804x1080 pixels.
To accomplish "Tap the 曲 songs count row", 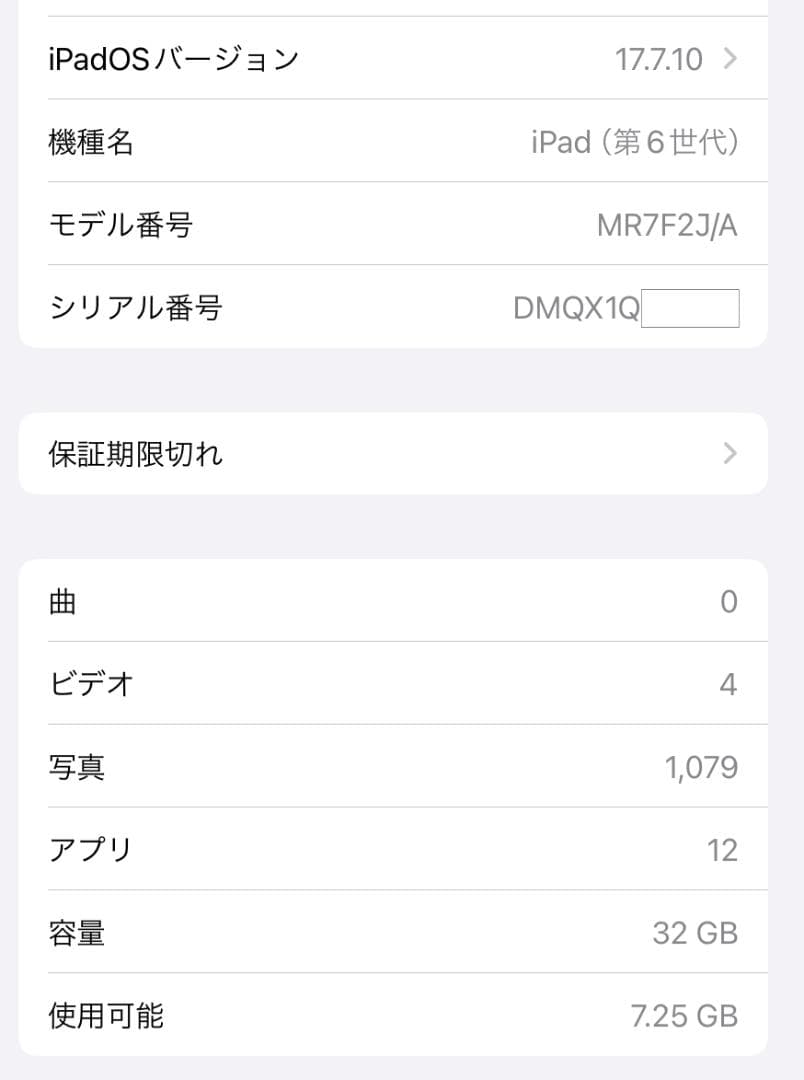I will (400, 601).
